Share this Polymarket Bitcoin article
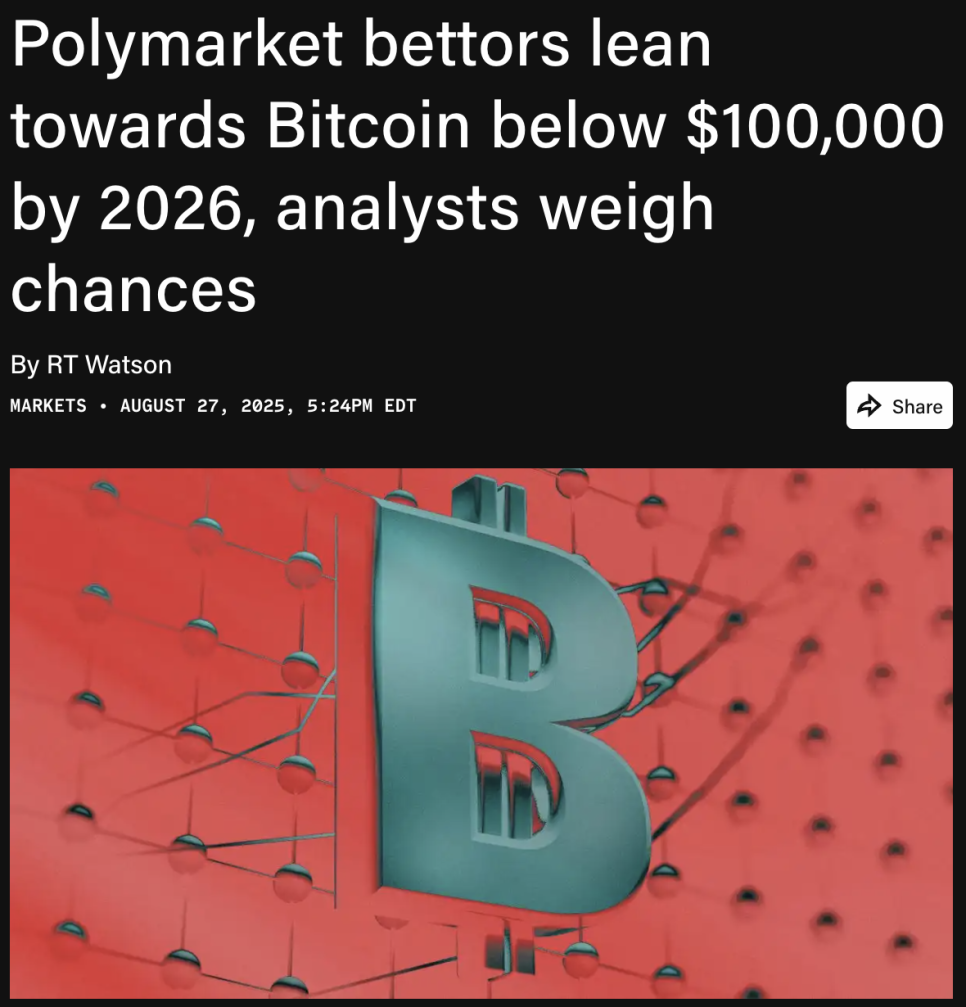Screen dimensions: 966x1007 click(x=899, y=406)
